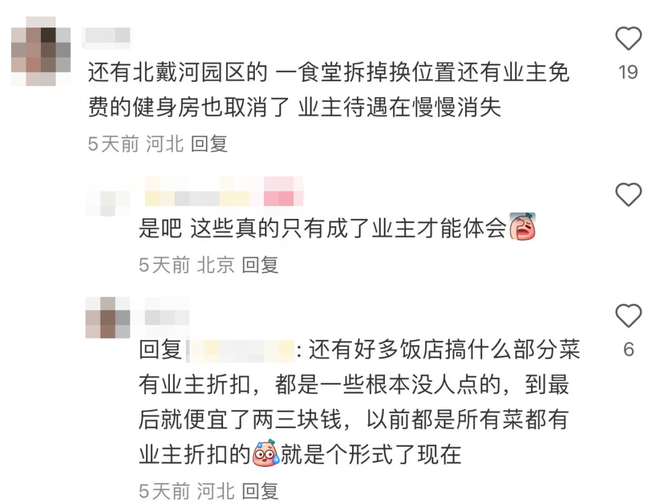Reply to the 北戴河园区 comment
Screen dimensions: 660x503
point(209,143)
